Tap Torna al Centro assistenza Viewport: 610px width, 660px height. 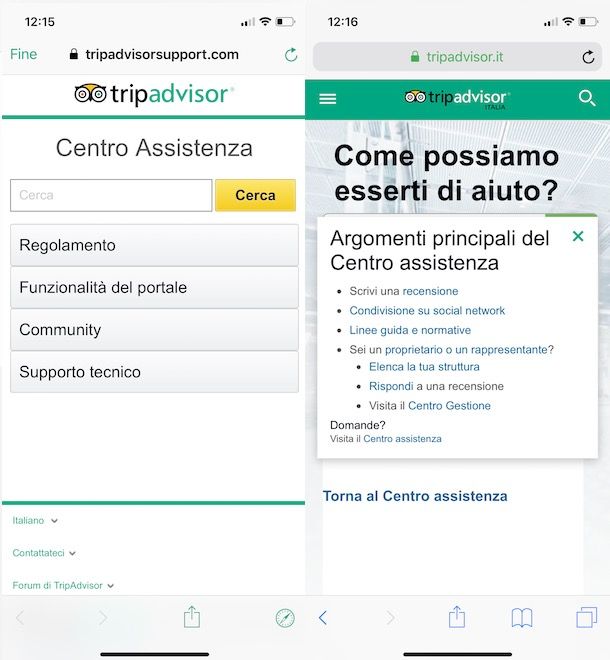(x=415, y=496)
